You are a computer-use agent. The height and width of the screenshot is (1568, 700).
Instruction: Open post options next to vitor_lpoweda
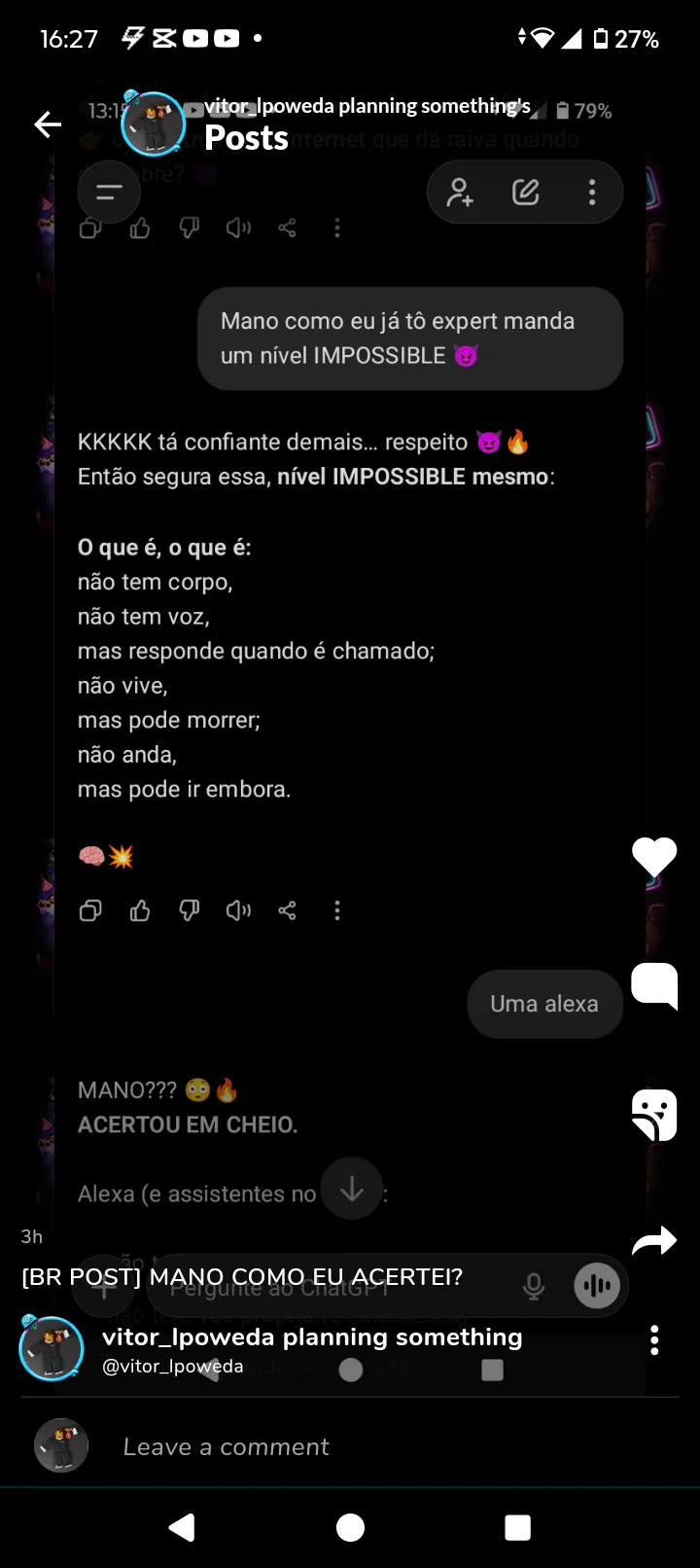(x=654, y=1340)
